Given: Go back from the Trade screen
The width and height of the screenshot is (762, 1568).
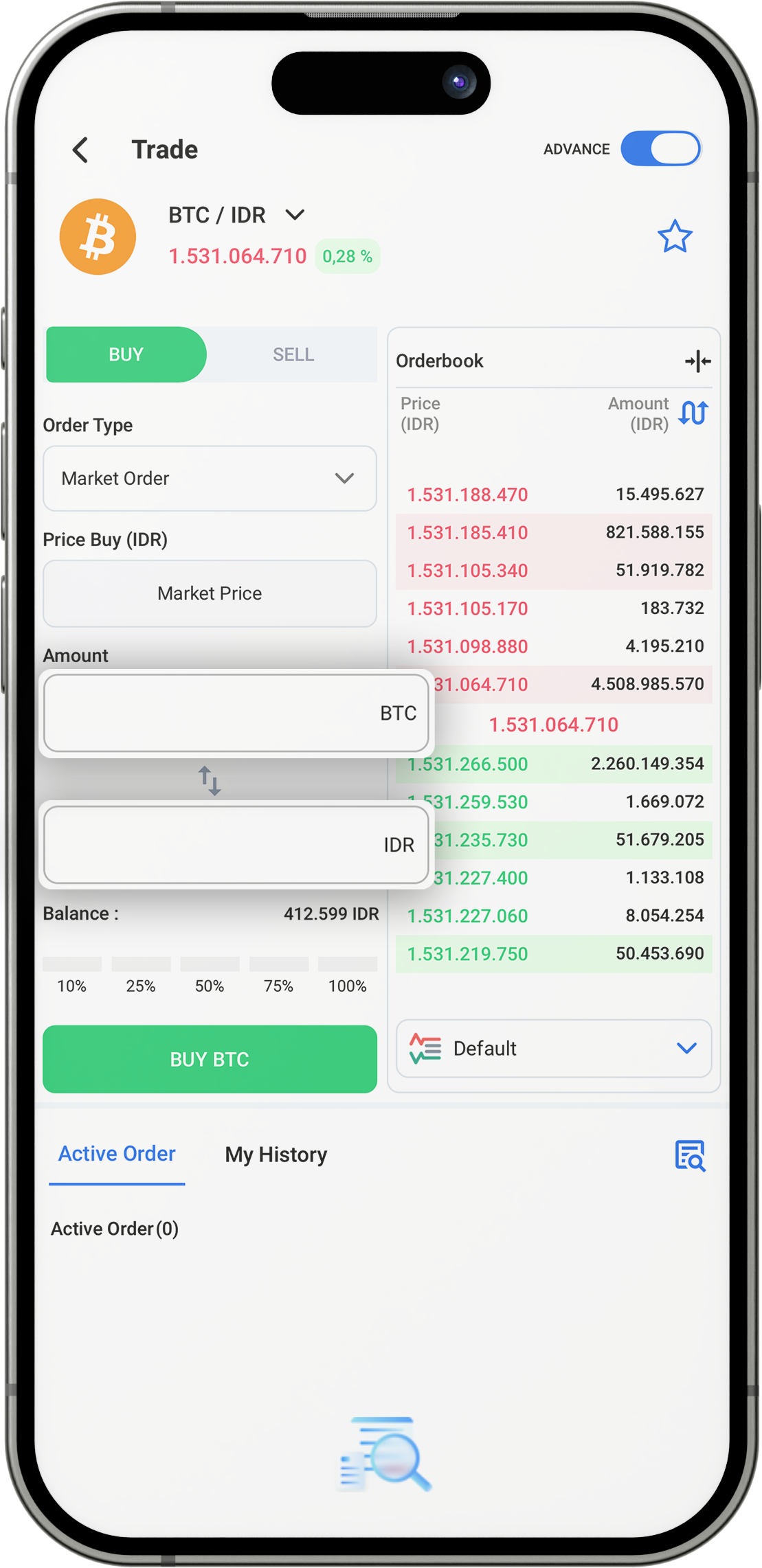Looking at the screenshot, I should pos(81,150).
